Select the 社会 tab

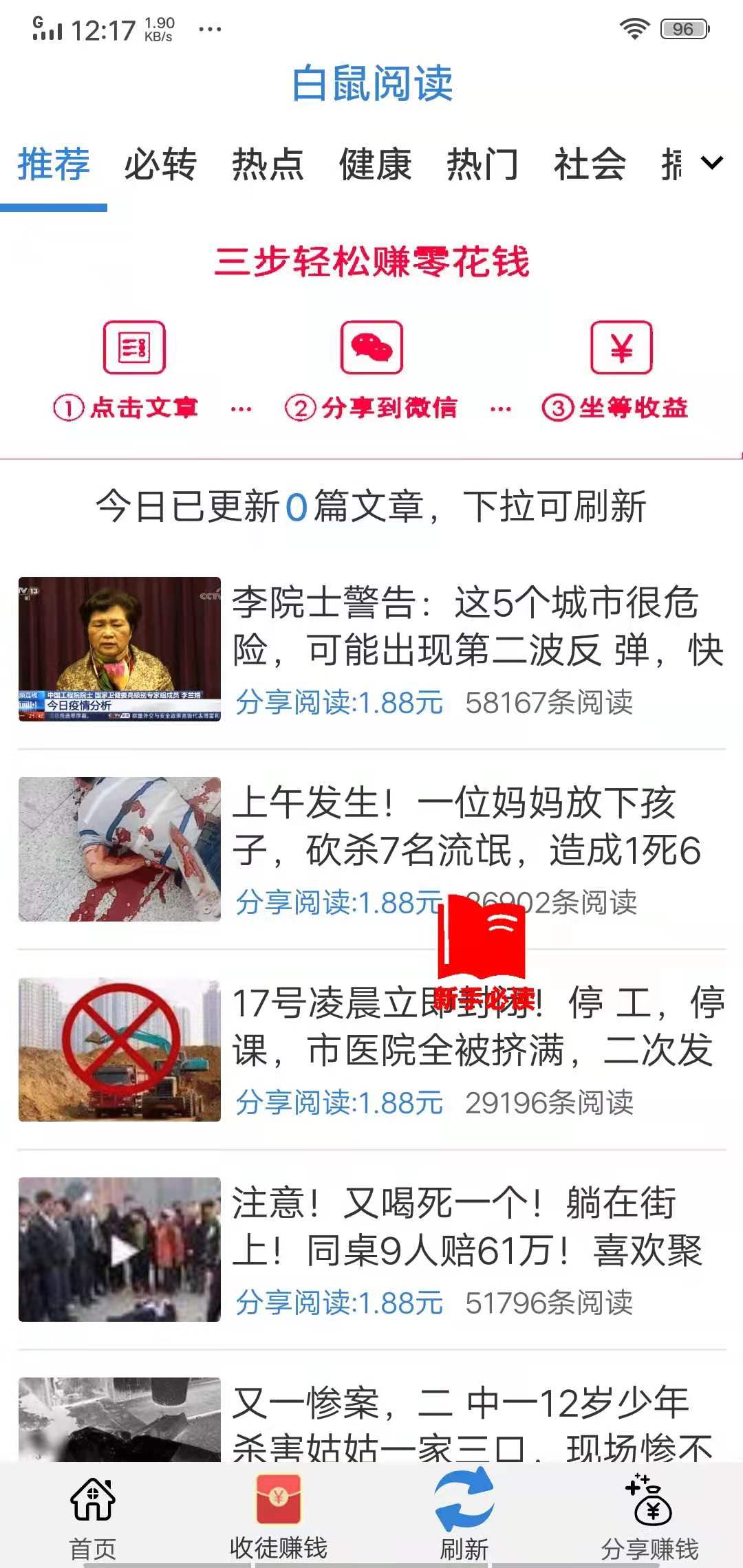[588, 163]
